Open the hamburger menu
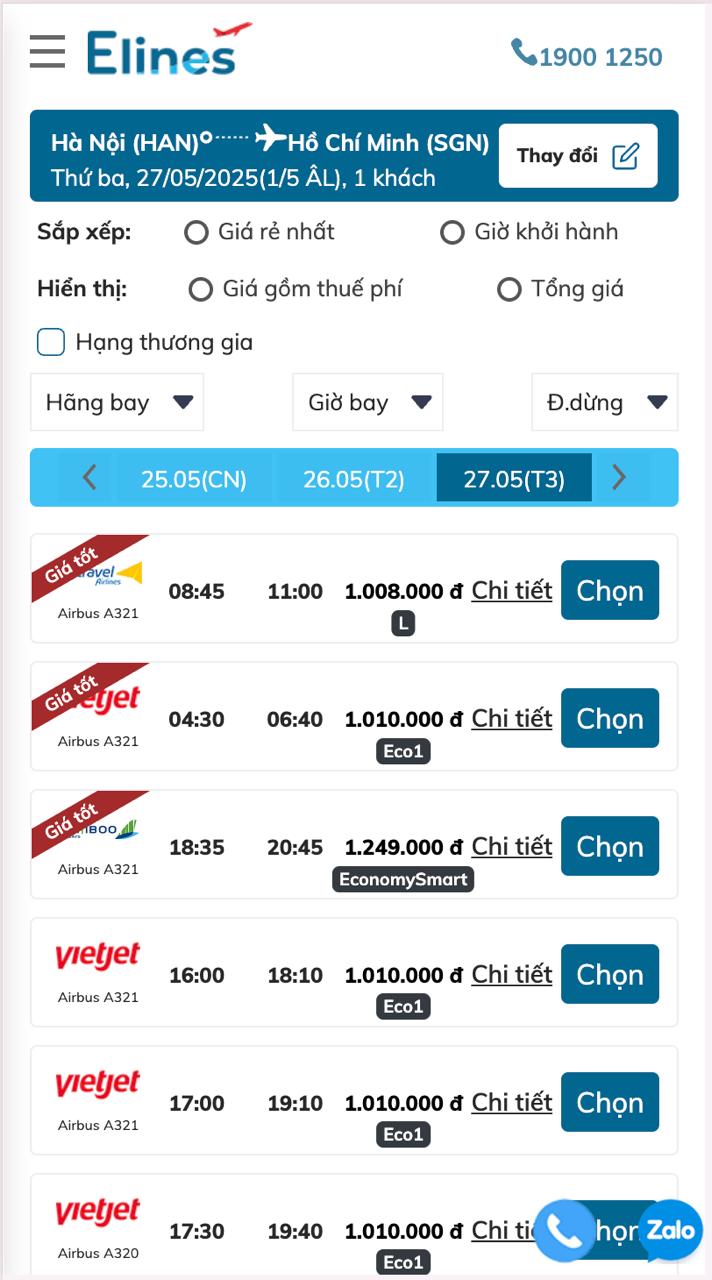This screenshot has width=712, height=1280. click(47, 51)
